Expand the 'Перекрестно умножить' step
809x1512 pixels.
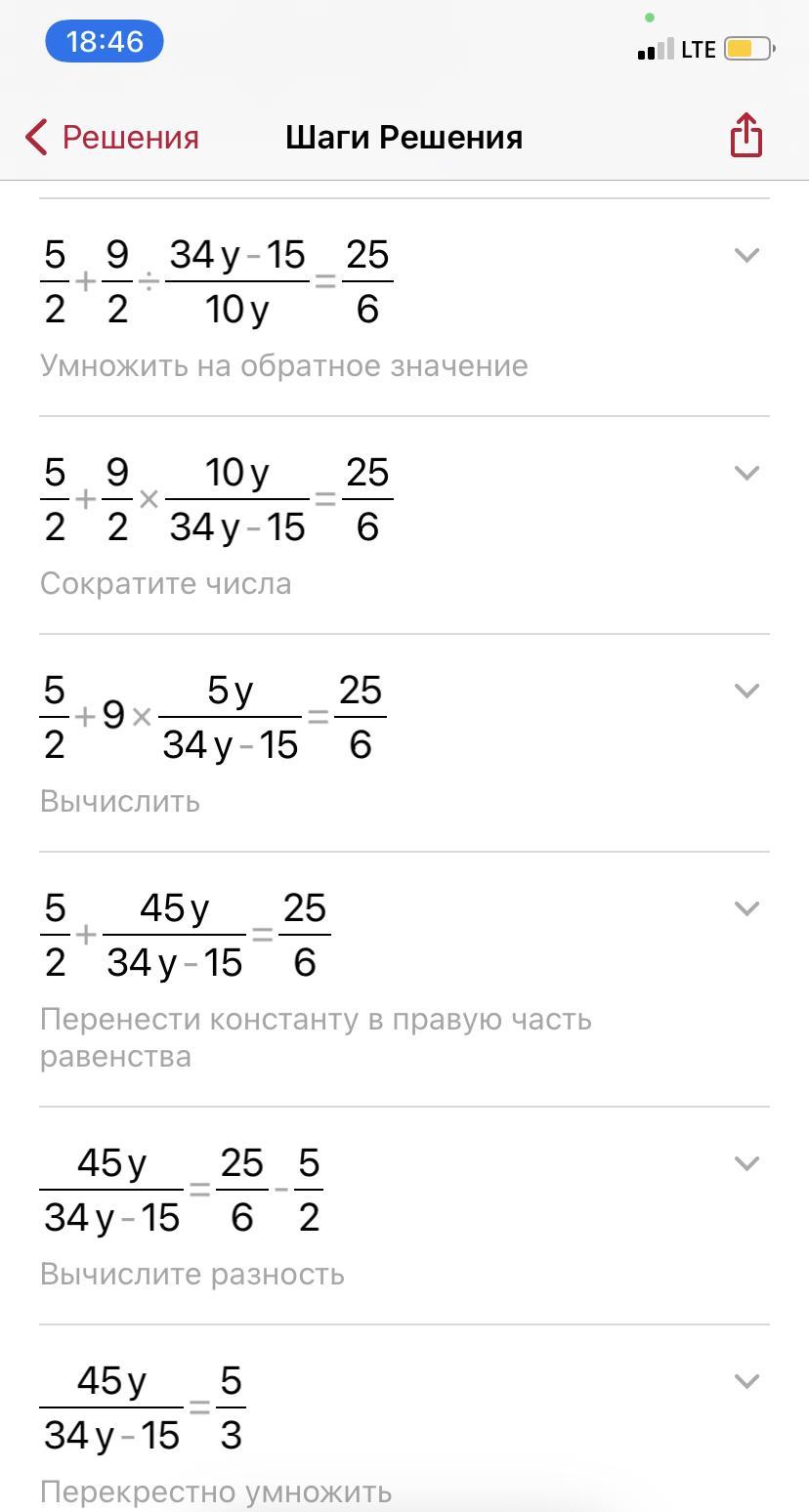pos(746,1382)
